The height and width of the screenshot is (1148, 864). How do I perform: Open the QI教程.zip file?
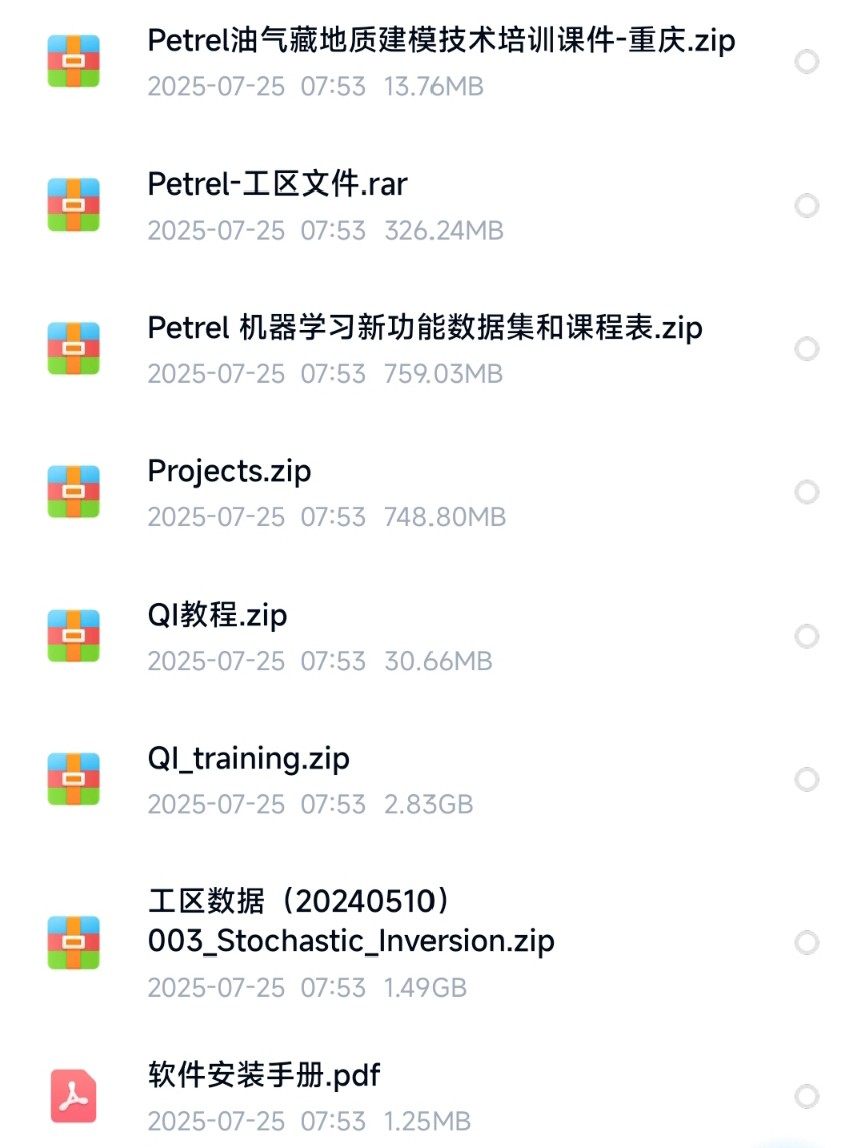(x=217, y=615)
